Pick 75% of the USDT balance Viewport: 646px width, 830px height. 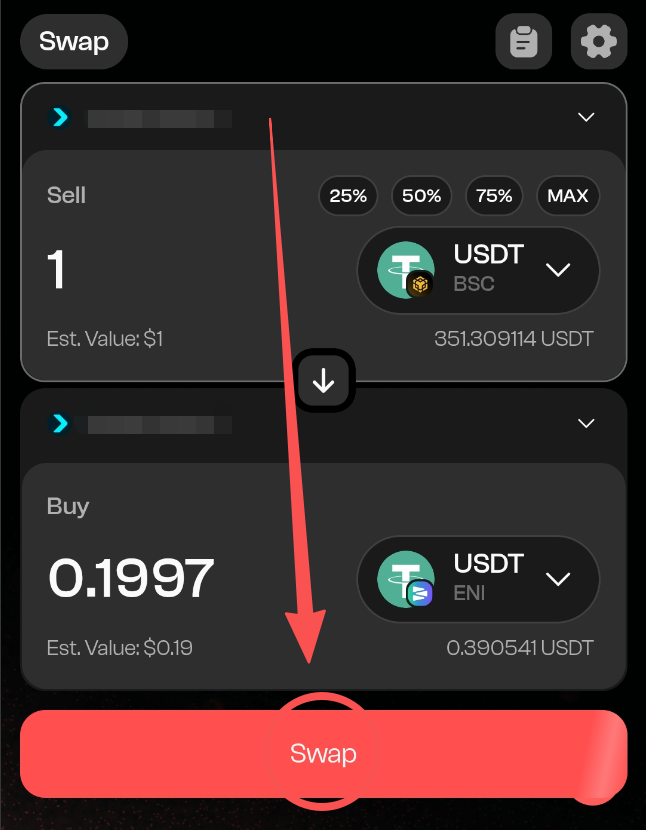pyautogui.click(x=494, y=196)
